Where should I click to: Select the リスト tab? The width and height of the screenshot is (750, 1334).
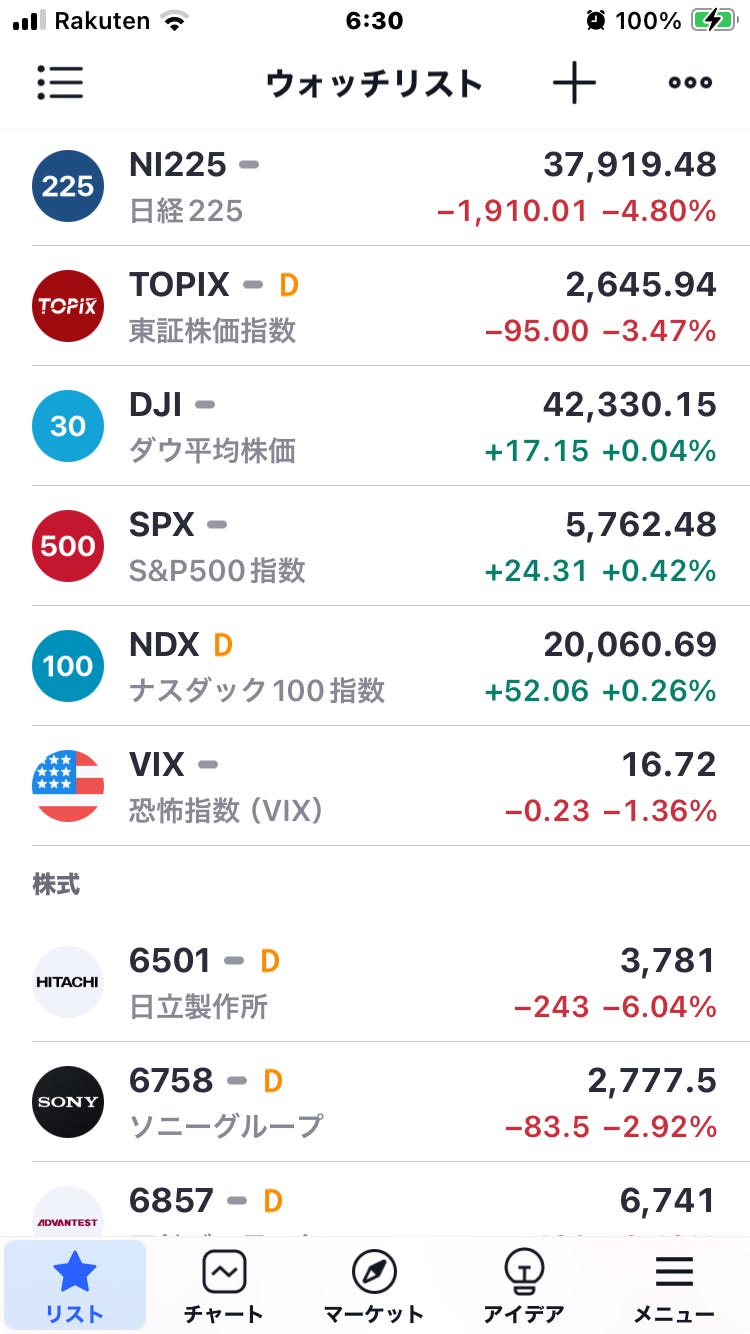pyautogui.click(x=75, y=1286)
